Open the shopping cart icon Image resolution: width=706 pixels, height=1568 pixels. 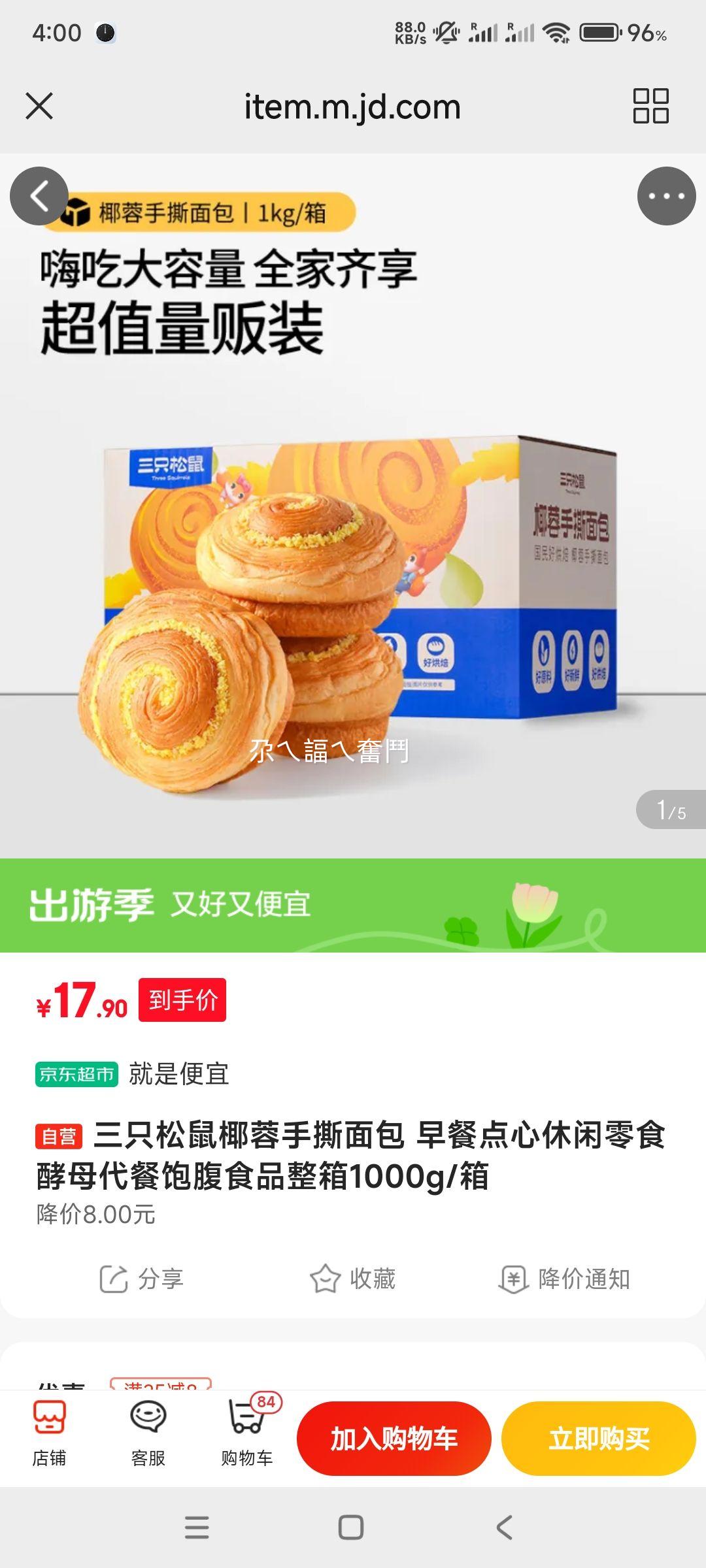tap(245, 1428)
